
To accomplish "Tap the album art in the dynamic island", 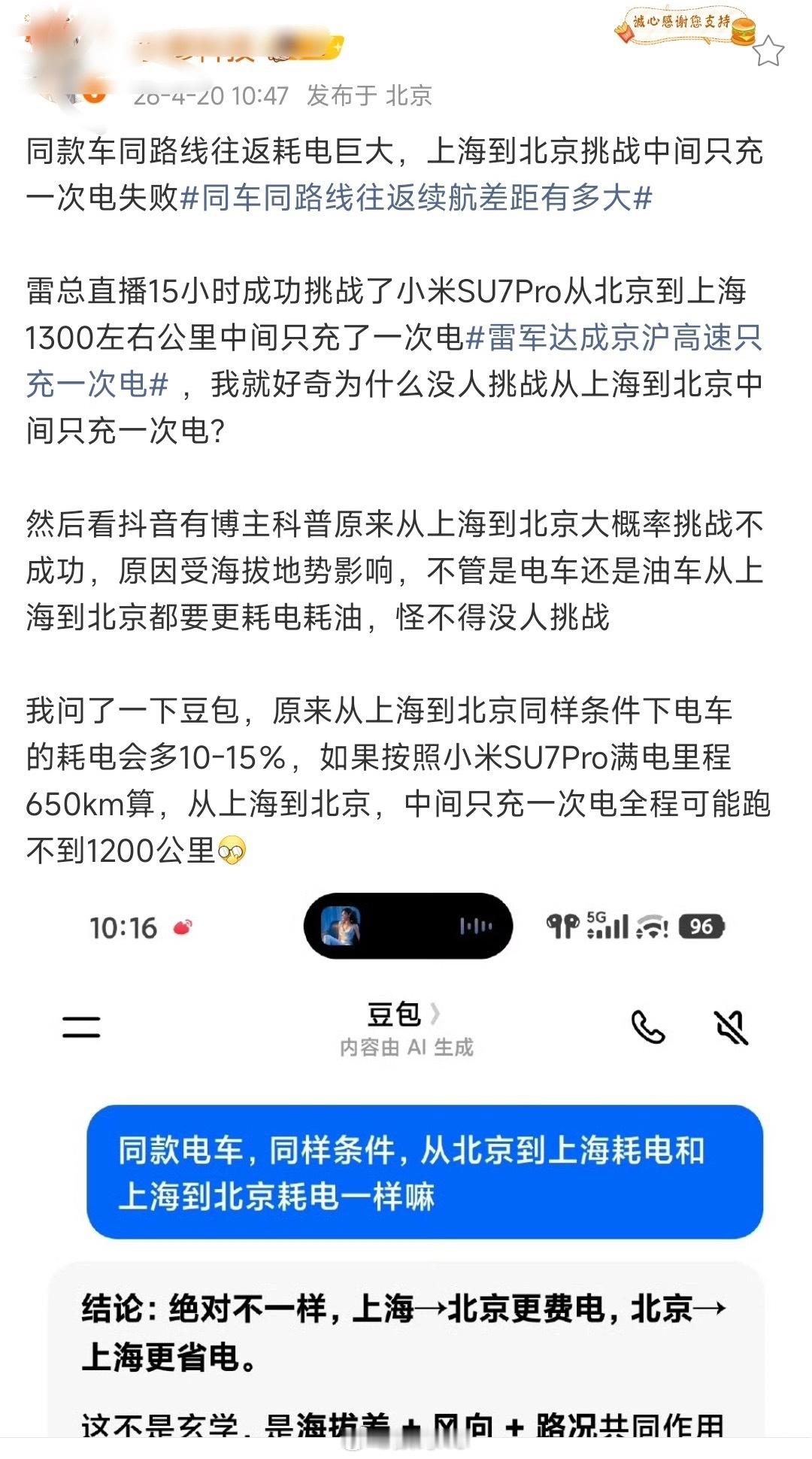I will tap(342, 925).
